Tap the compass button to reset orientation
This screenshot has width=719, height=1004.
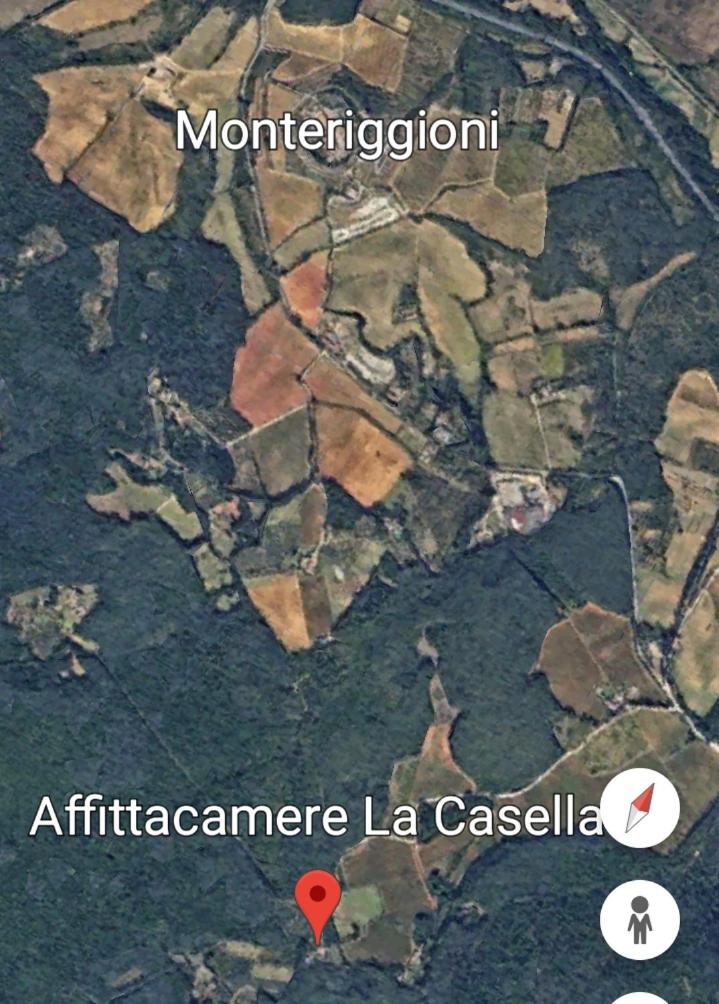coord(640,808)
